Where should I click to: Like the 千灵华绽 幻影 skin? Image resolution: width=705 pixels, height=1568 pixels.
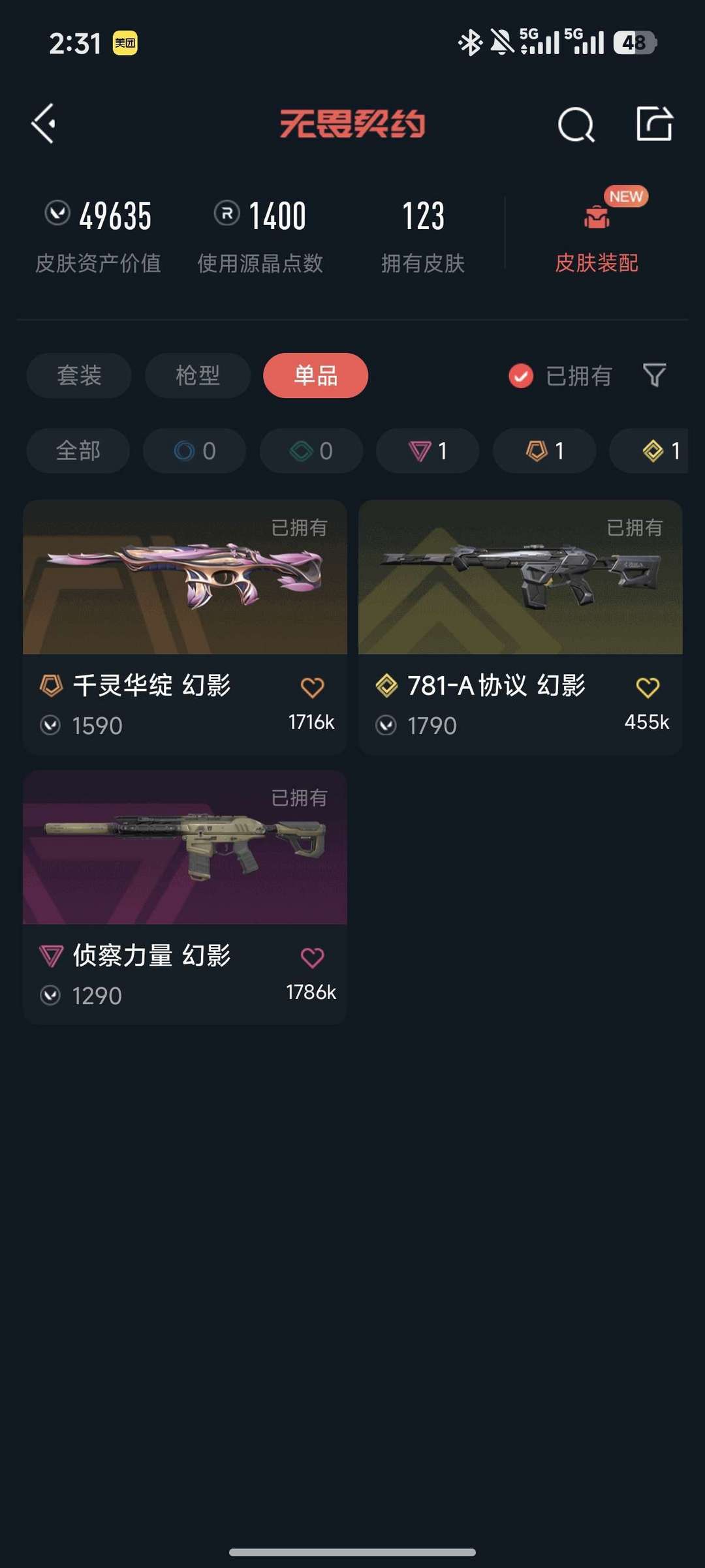click(312, 687)
